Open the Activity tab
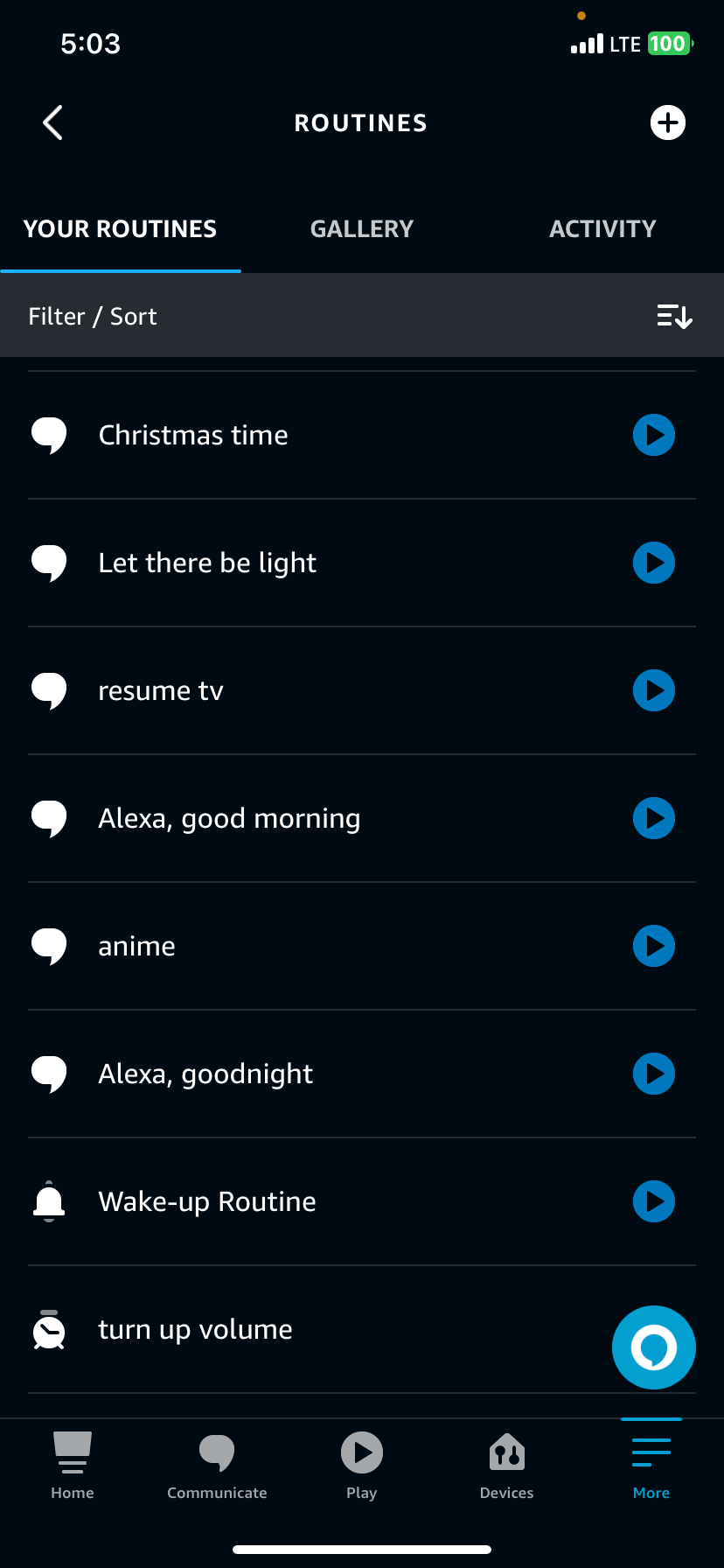This screenshot has height=1568, width=724. (602, 228)
